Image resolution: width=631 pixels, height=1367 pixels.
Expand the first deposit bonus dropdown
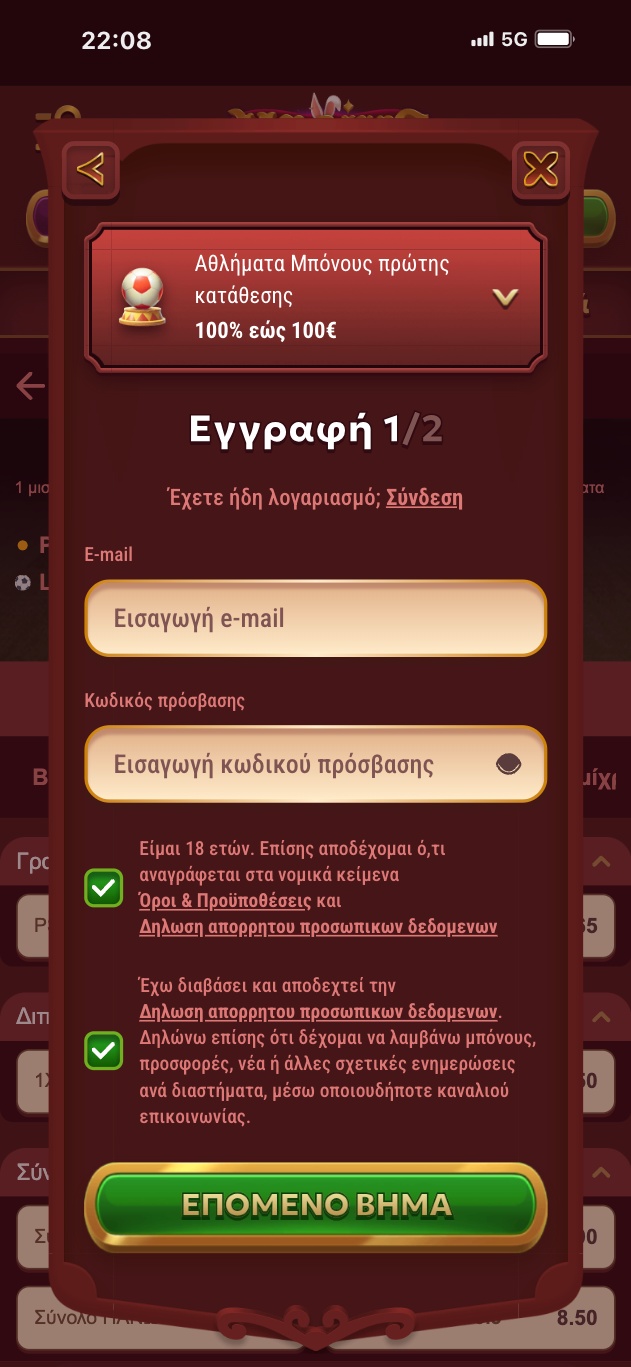click(x=505, y=297)
